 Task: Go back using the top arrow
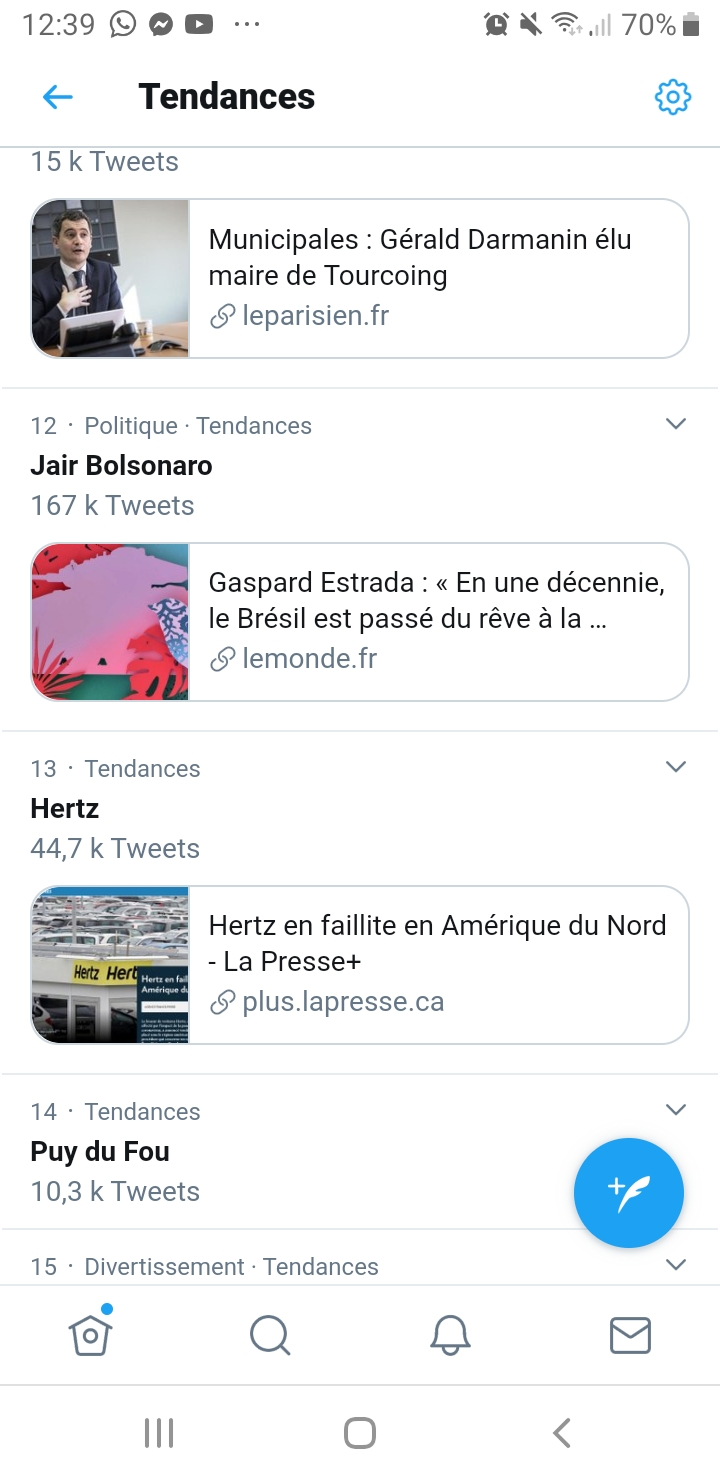point(58,97)
